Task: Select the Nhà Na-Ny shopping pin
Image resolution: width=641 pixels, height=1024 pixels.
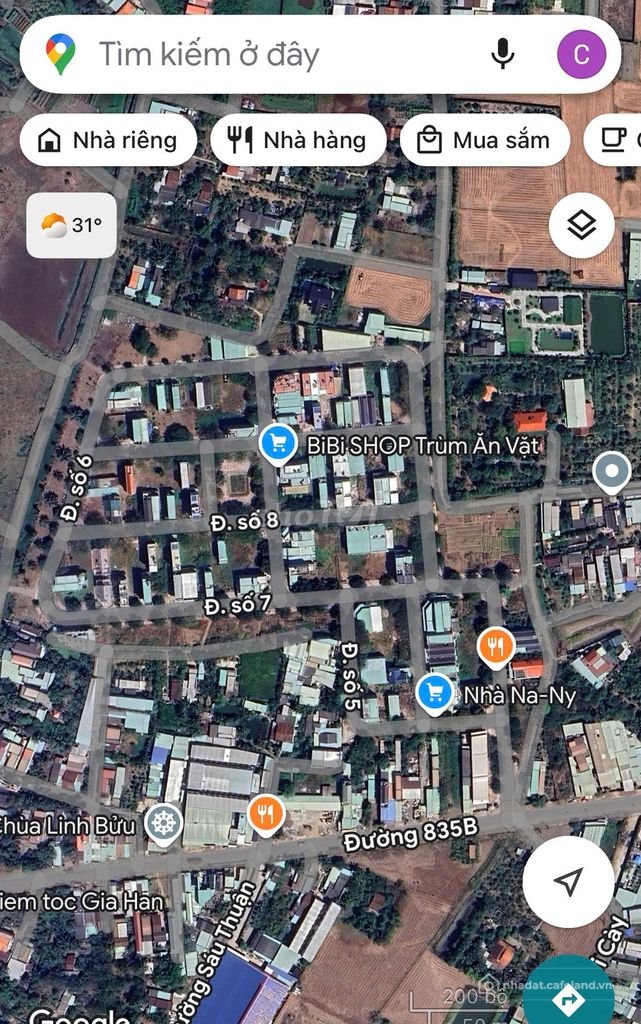Action: (434, 692)
